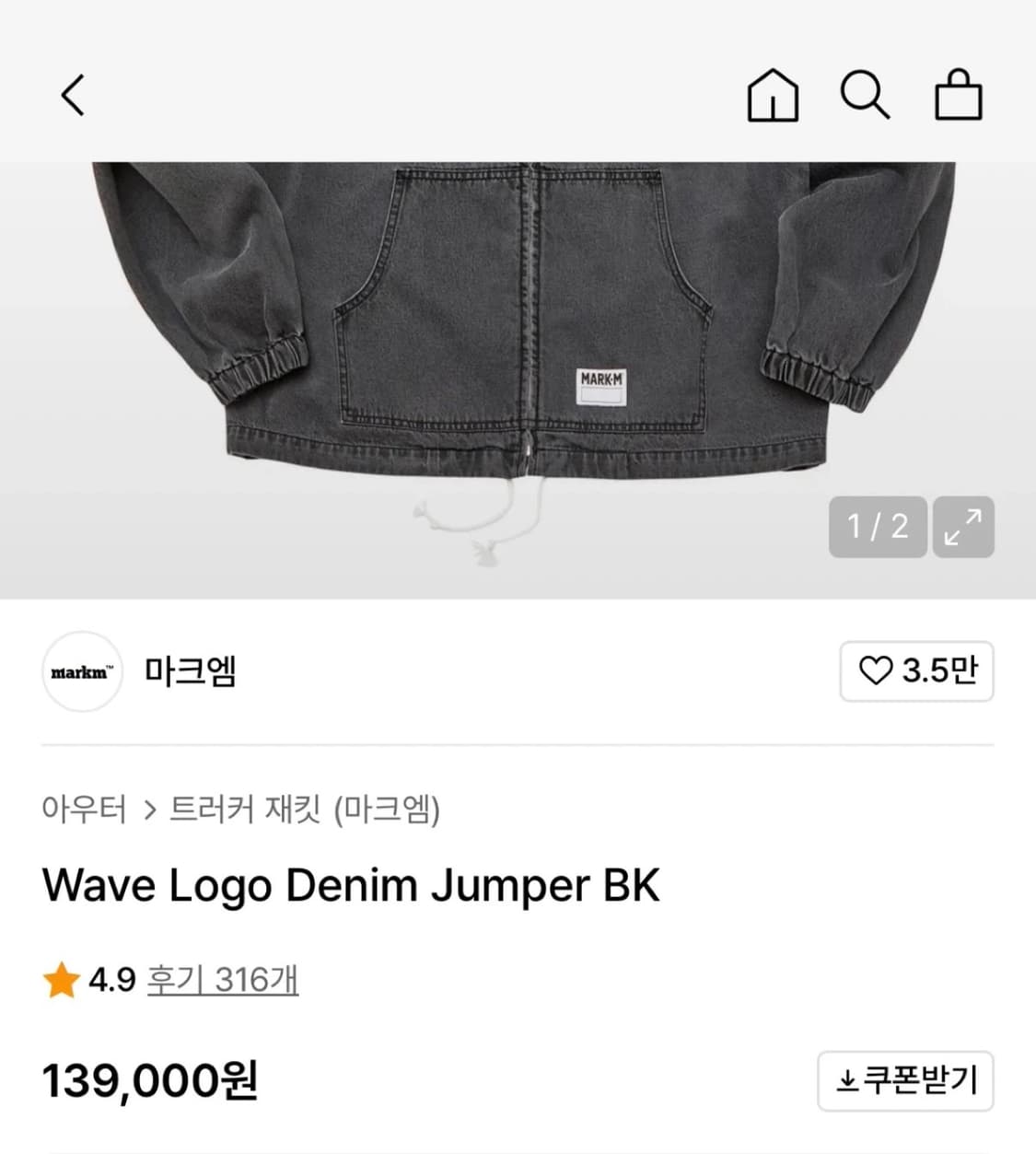Click the markm brand logo circle
Screen dimensions: 1036x1154
82,672
